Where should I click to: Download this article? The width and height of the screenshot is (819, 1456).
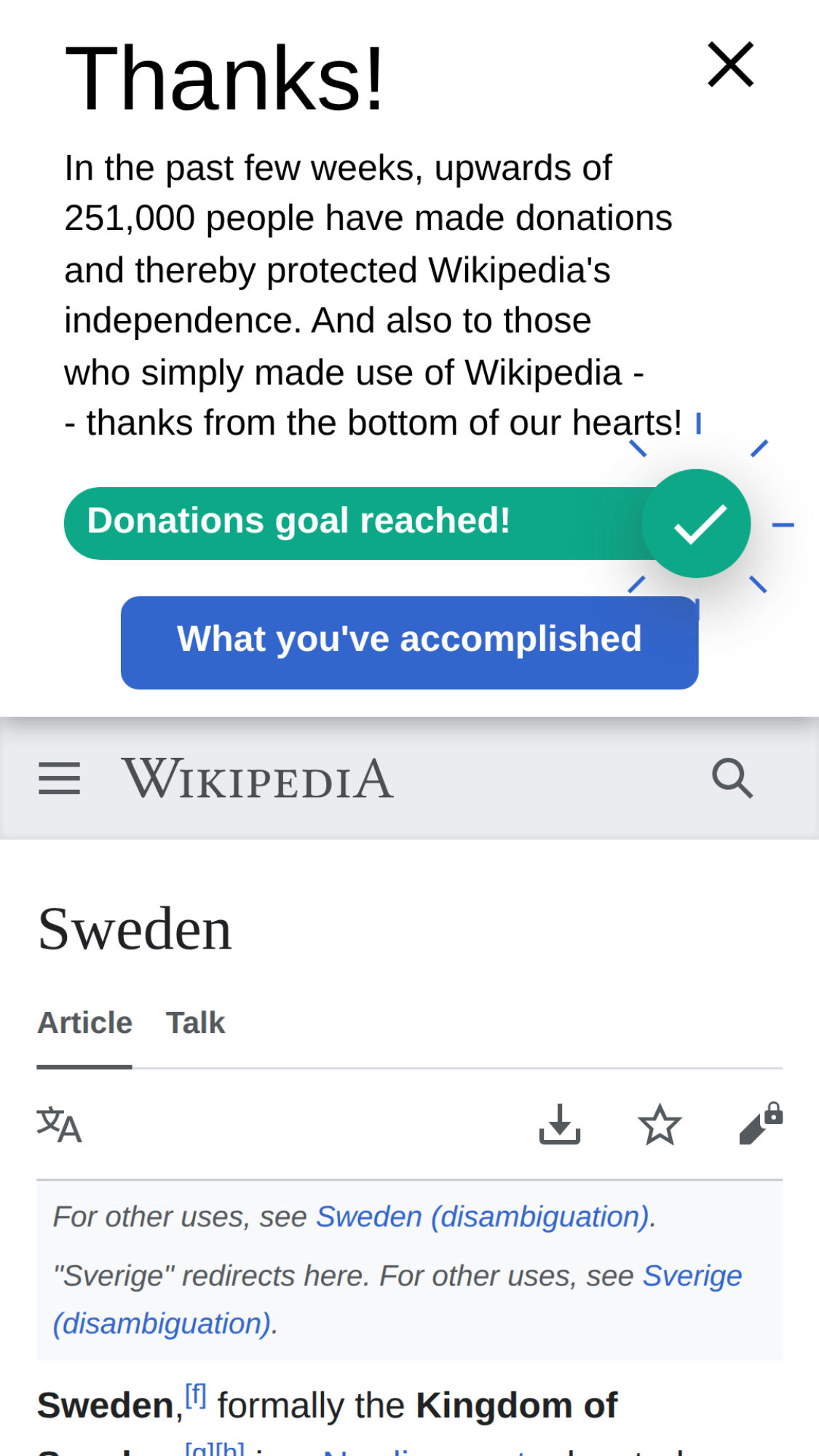[x=559, y=1125]
